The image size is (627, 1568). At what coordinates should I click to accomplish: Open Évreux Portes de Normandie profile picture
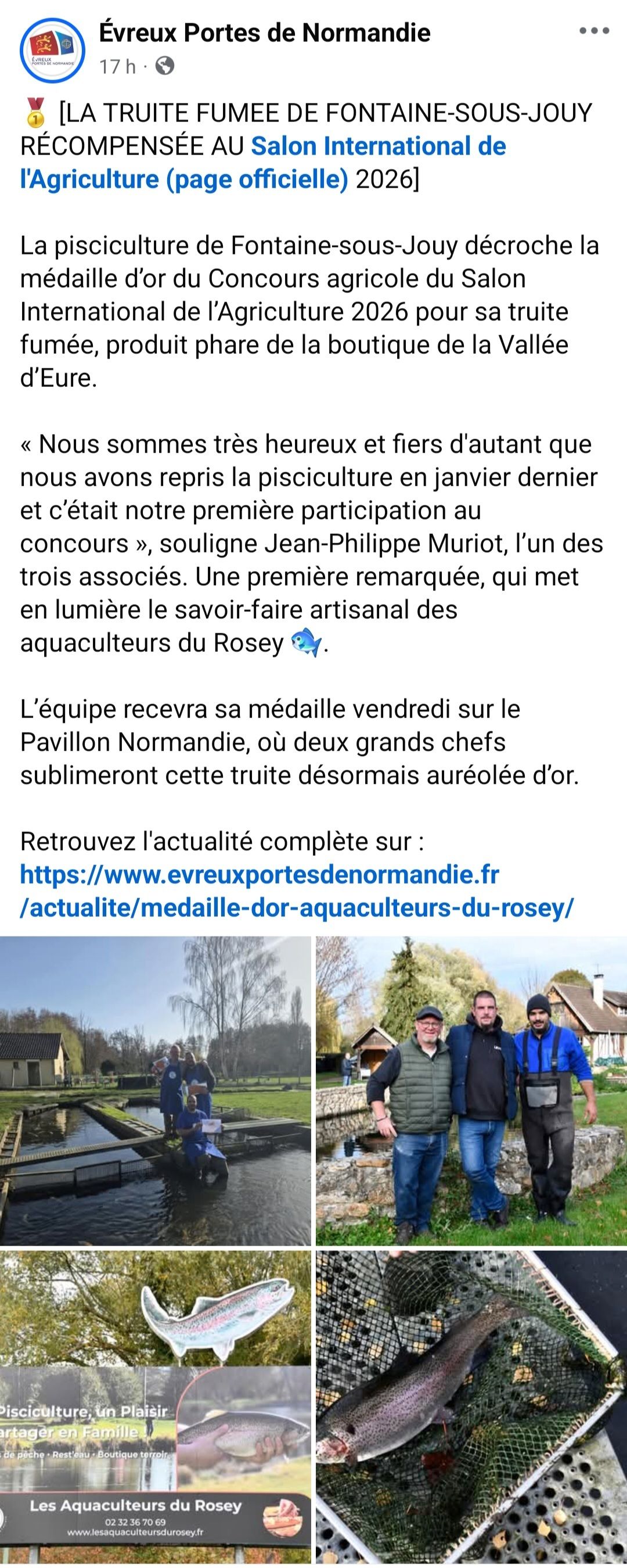tap(52, 50)
